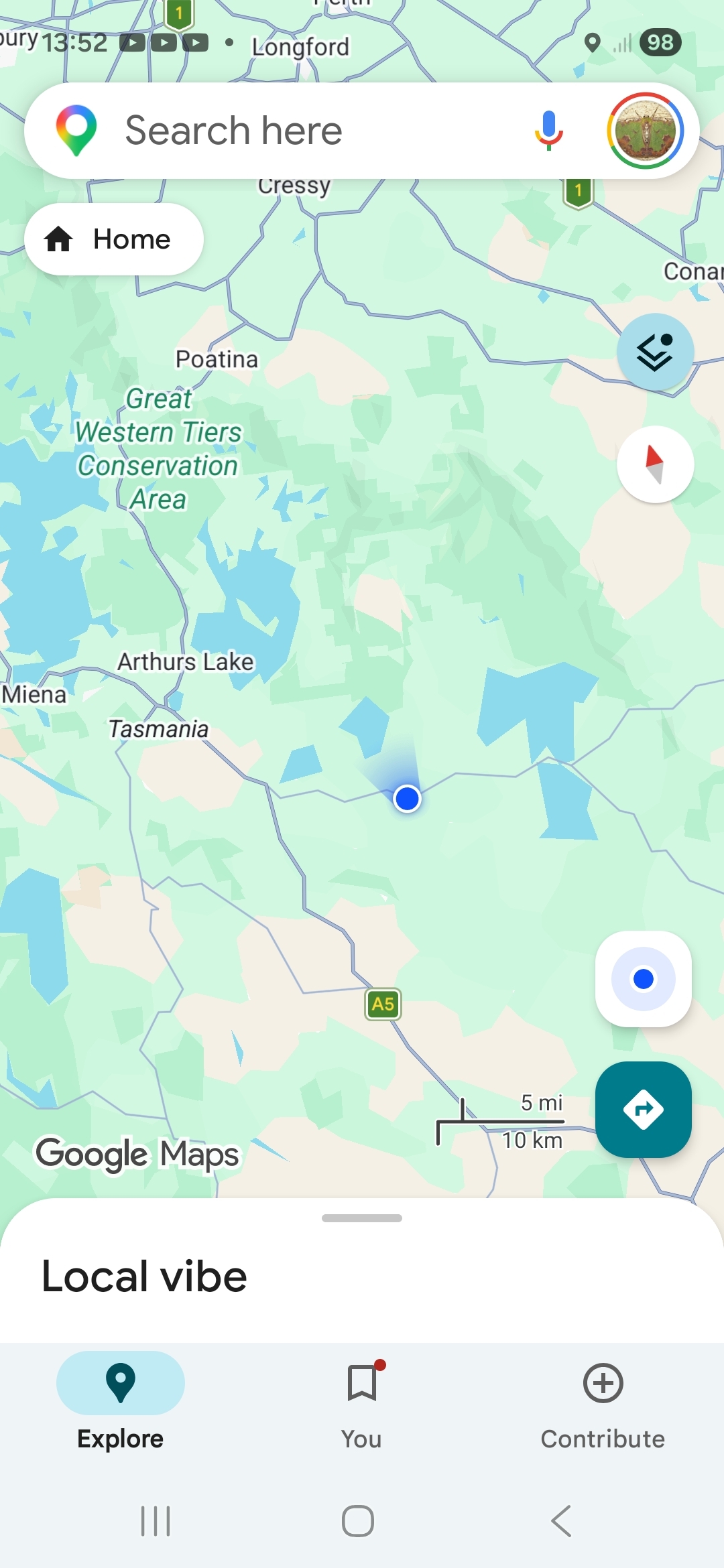
Task: Tap the Contribute plus icon
Action: coord(602,1384)
